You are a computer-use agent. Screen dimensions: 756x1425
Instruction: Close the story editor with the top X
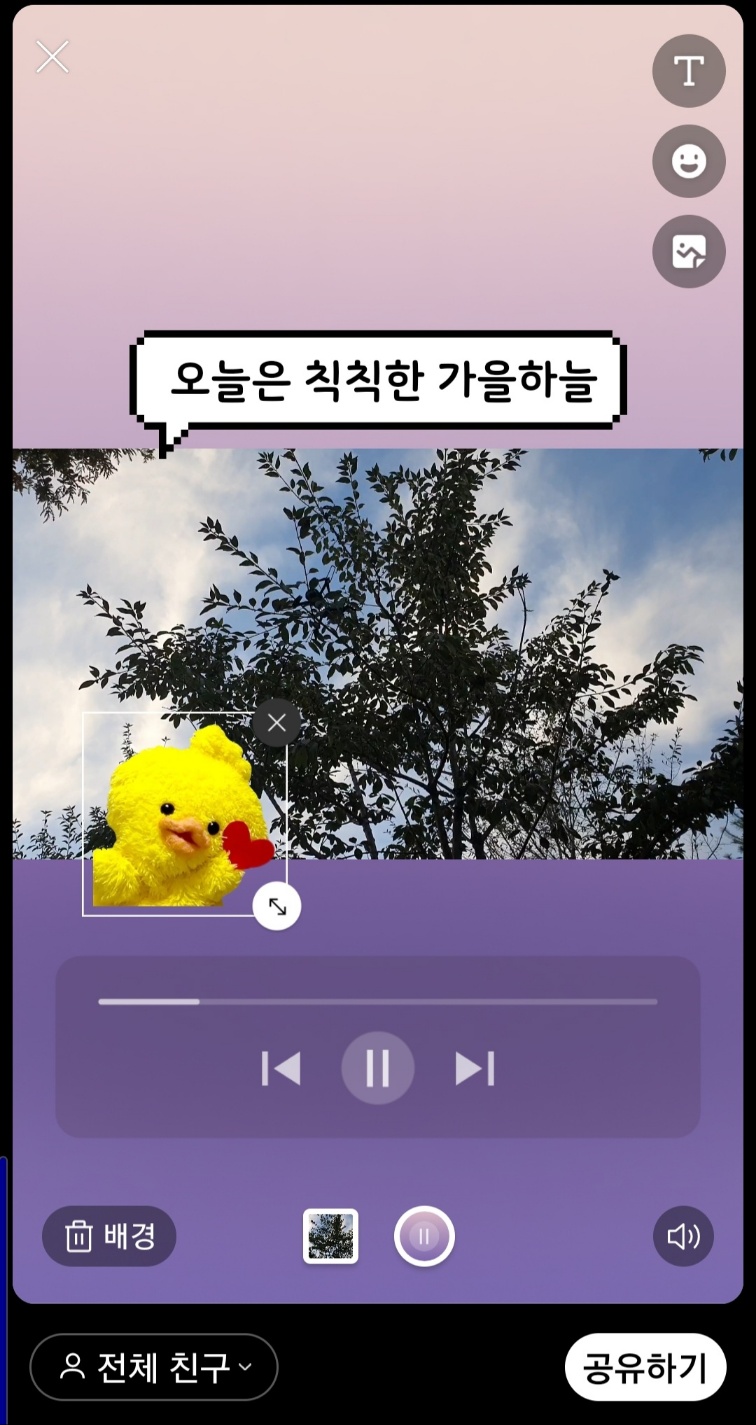pyautogui.click(x=51, y=57)
